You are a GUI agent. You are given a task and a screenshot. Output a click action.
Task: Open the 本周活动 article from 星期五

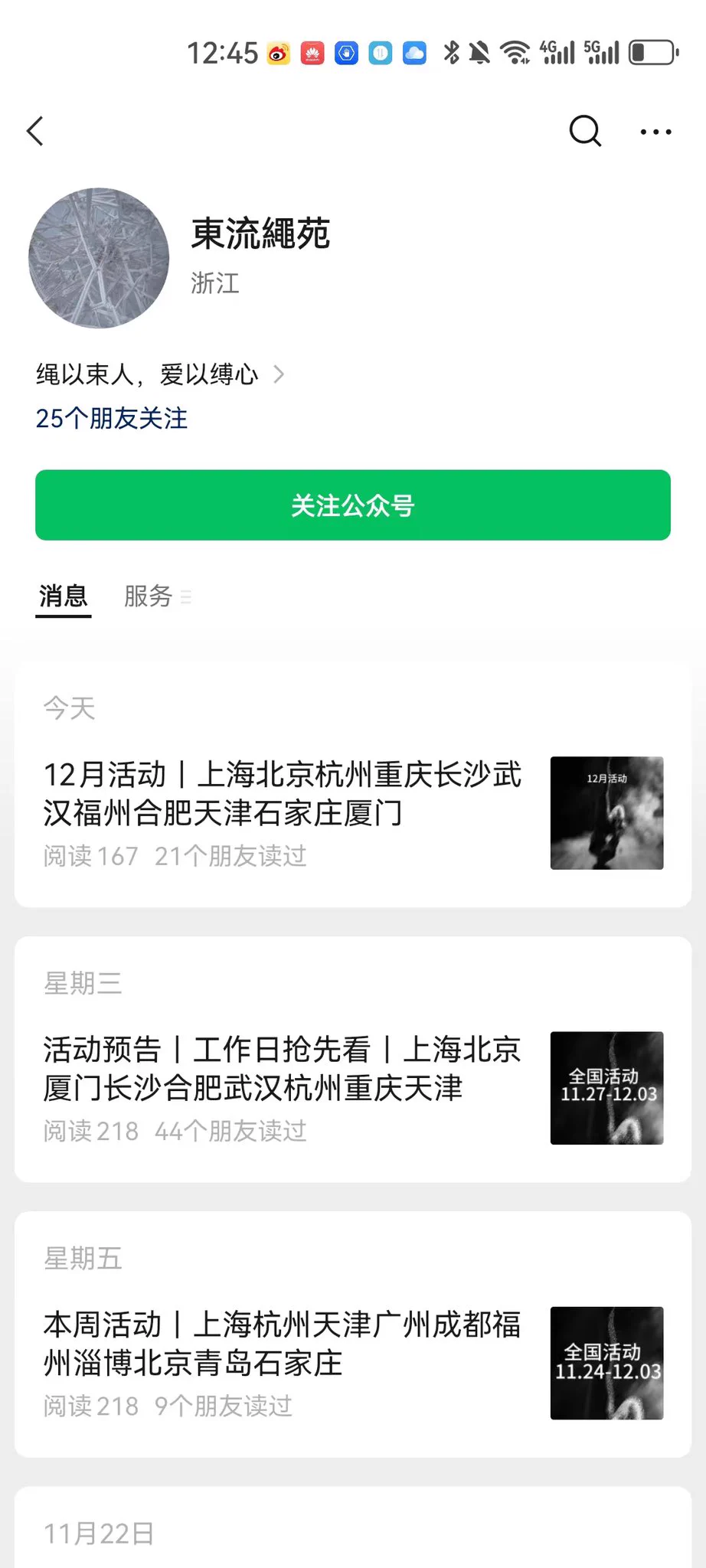(283, 1344)
